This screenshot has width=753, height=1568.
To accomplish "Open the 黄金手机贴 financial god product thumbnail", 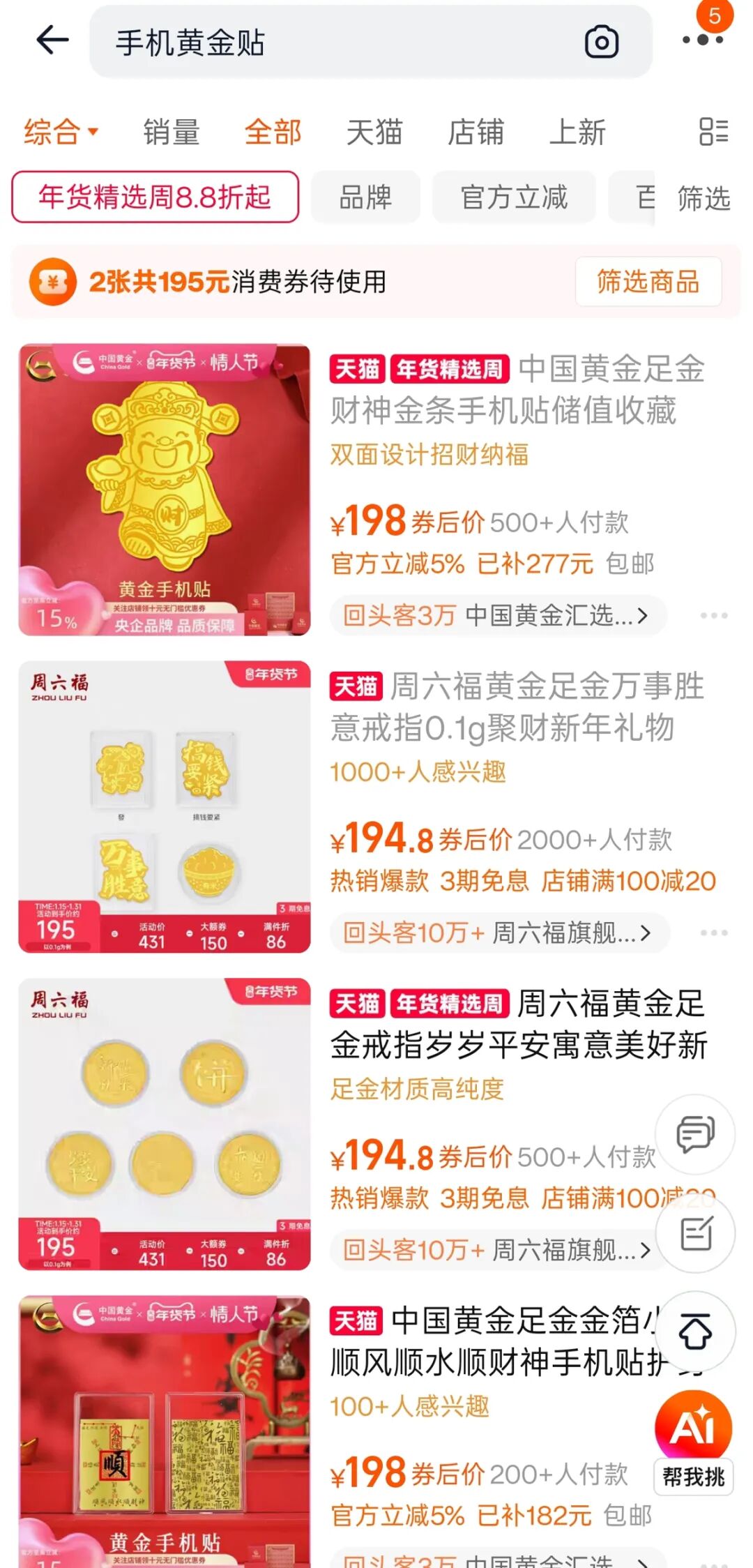I will (x=167, y=488).
